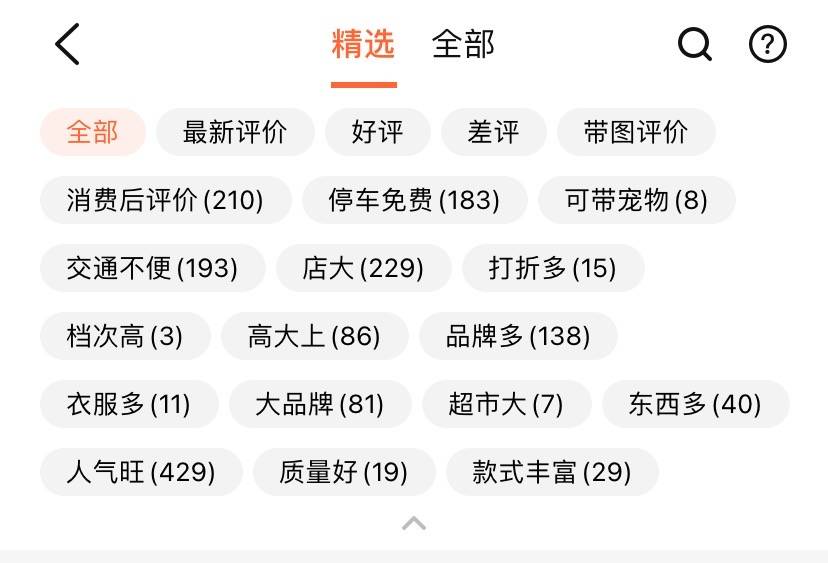The image size is (828, 563).
Task: Choose the 东西多 (40) tag
Action: pos(695,404)
